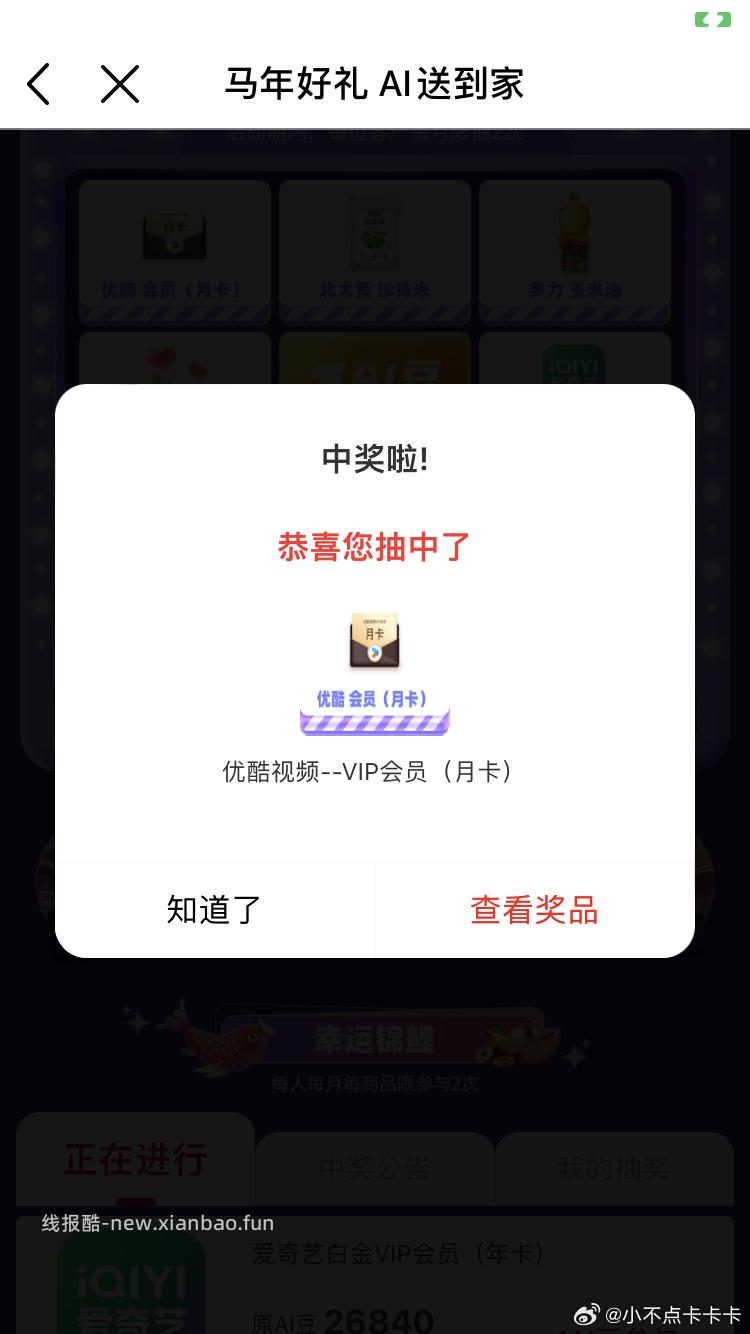Tap the 月卡 envelope image in the dialog
750x1334 pixels.
click(374, 640)
